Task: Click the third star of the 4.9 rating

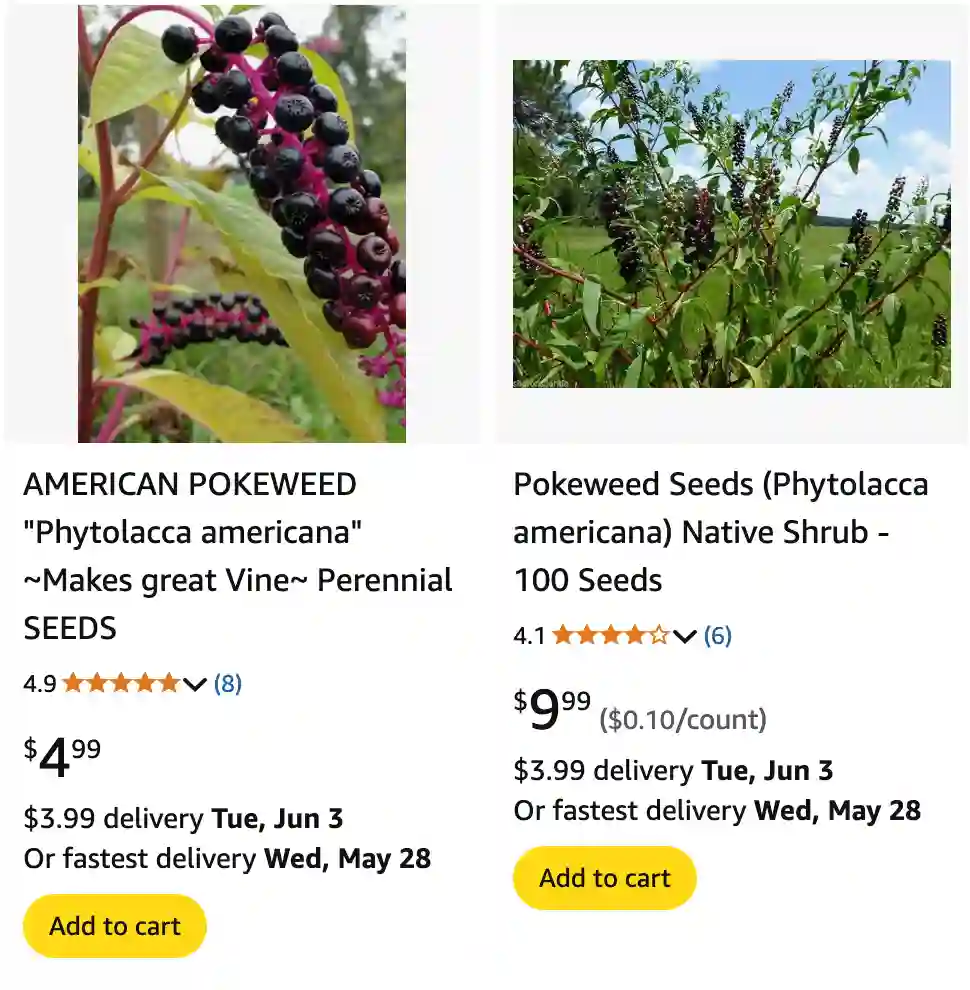Action: pos(124,682)
